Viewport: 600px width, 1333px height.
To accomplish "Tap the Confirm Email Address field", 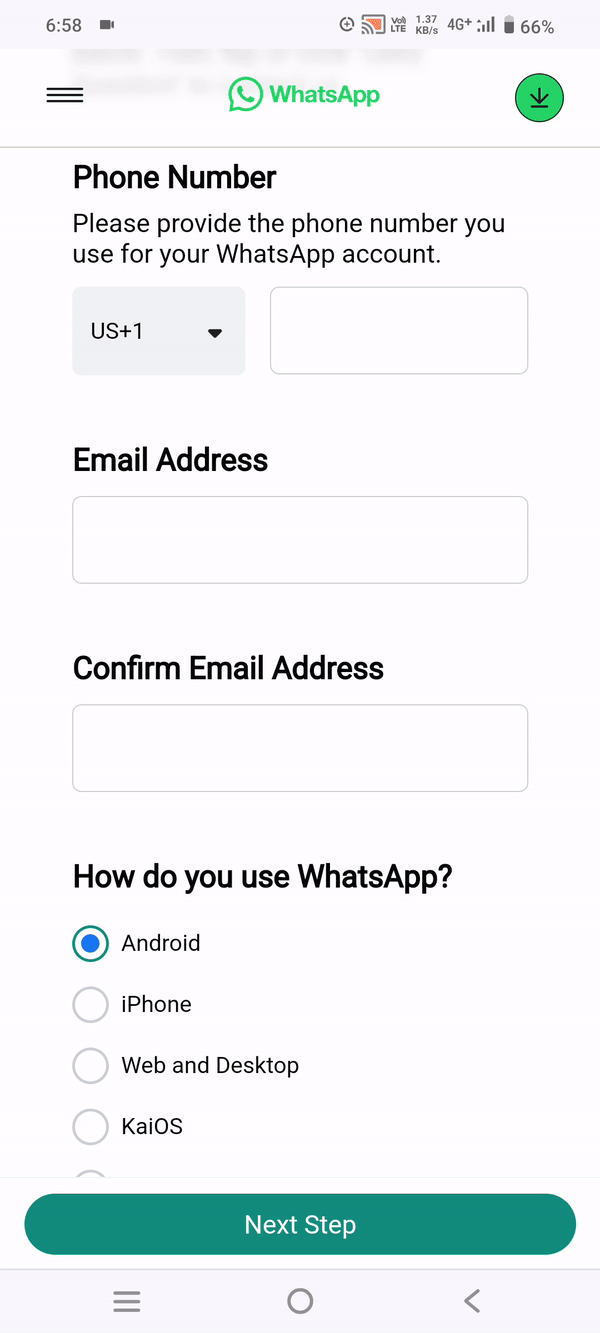I will click(300, 748).
